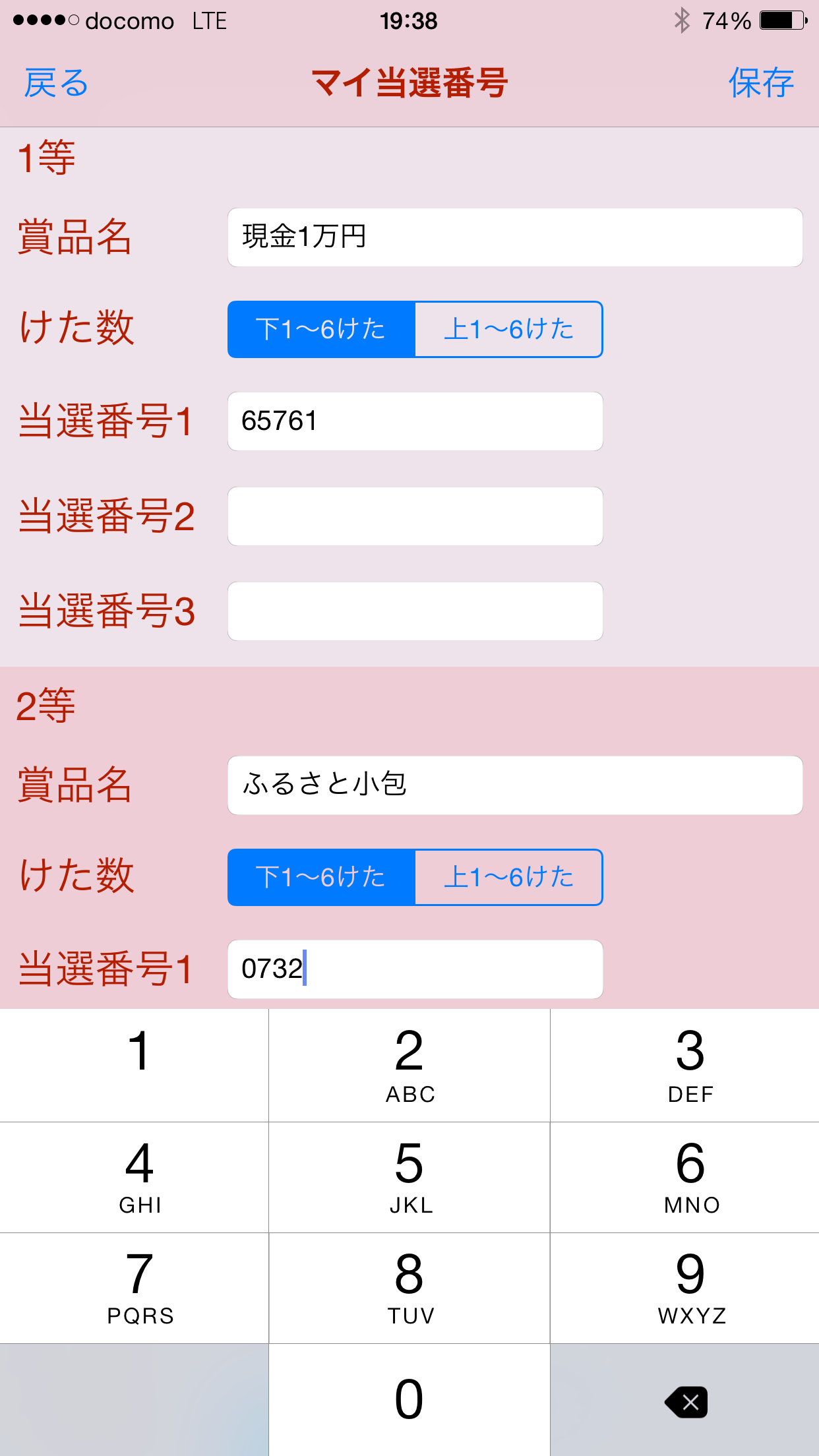Viewport: 819px width, 1456px height.
Task: Edit 1等 当選番号1 field with 65761
Action: 415,421
